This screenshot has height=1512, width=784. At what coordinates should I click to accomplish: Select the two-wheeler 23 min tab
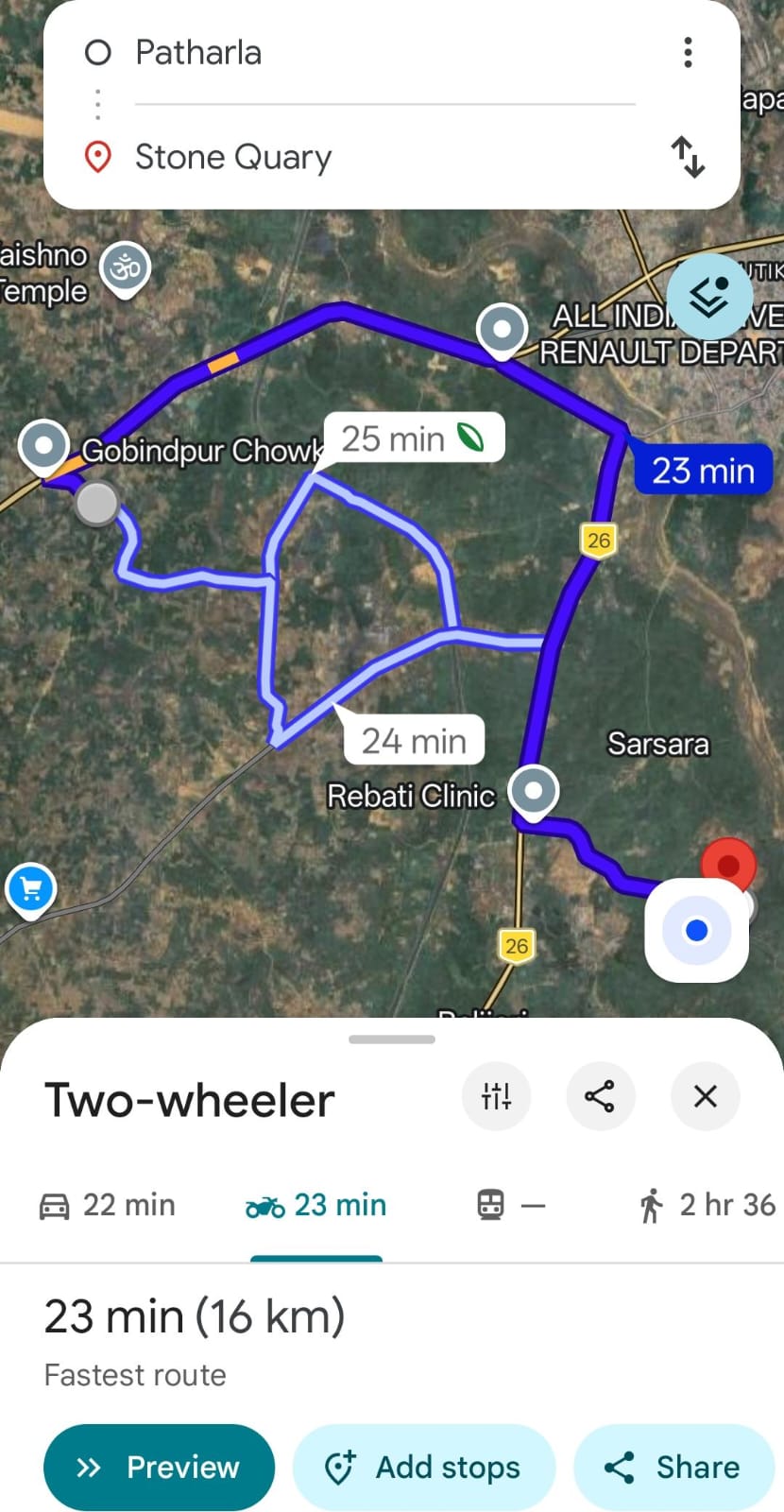tap(316, 1205)
